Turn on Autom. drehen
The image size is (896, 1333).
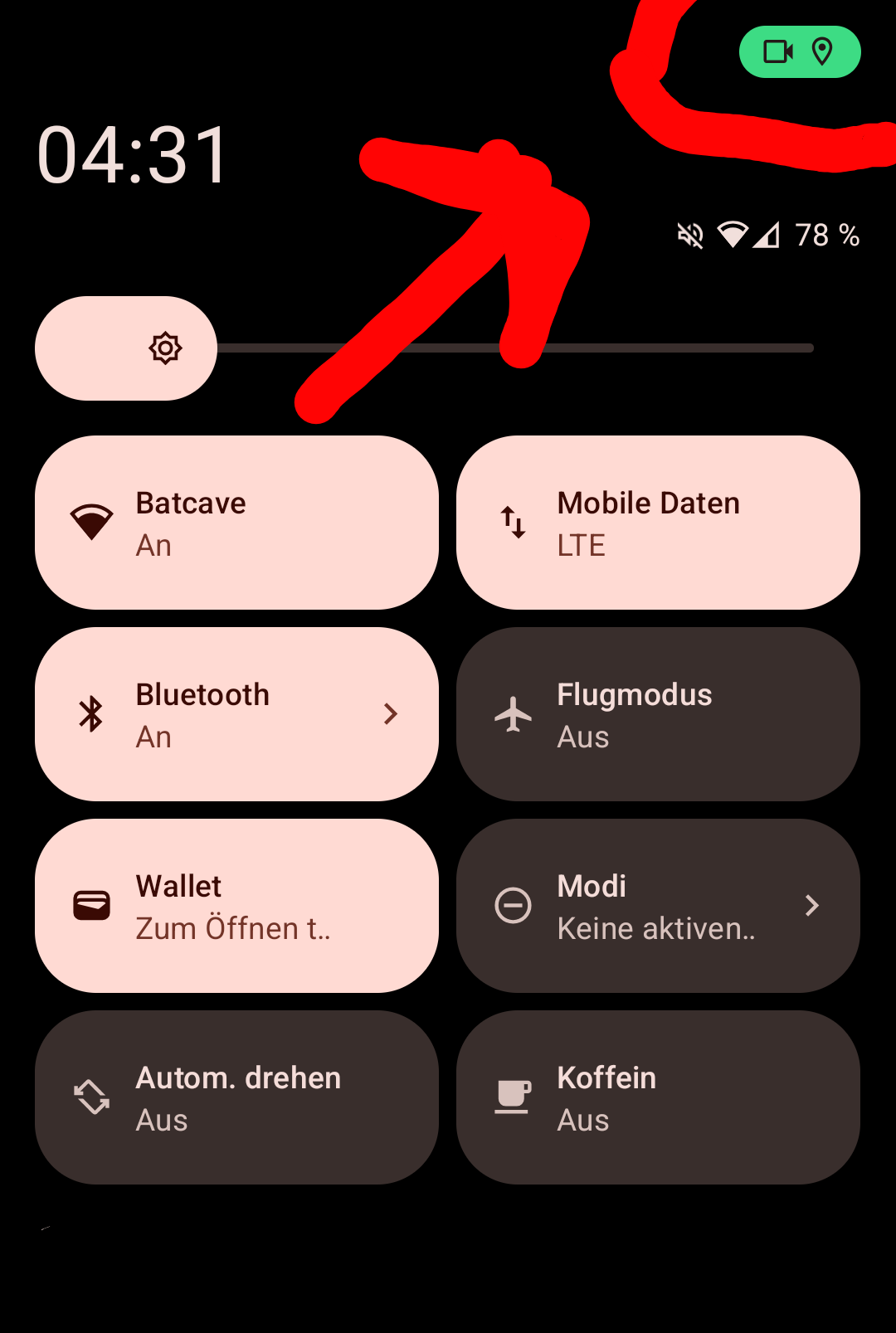tap(236, 1097)
